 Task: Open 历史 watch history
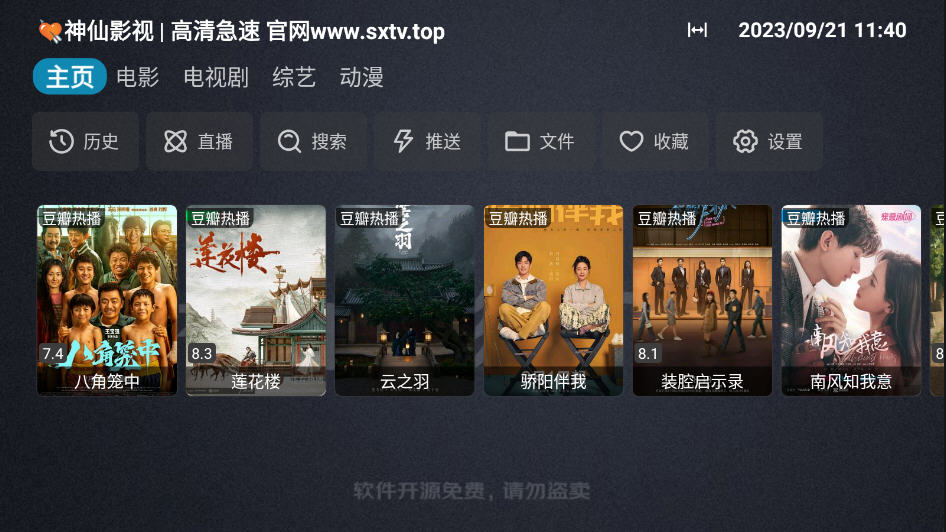(84, 142)
